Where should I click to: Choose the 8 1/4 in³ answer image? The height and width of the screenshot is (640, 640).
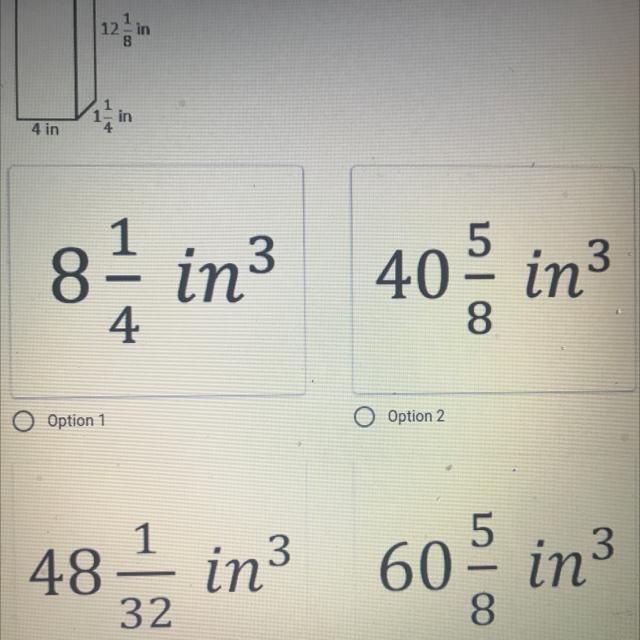coord(156,283)
